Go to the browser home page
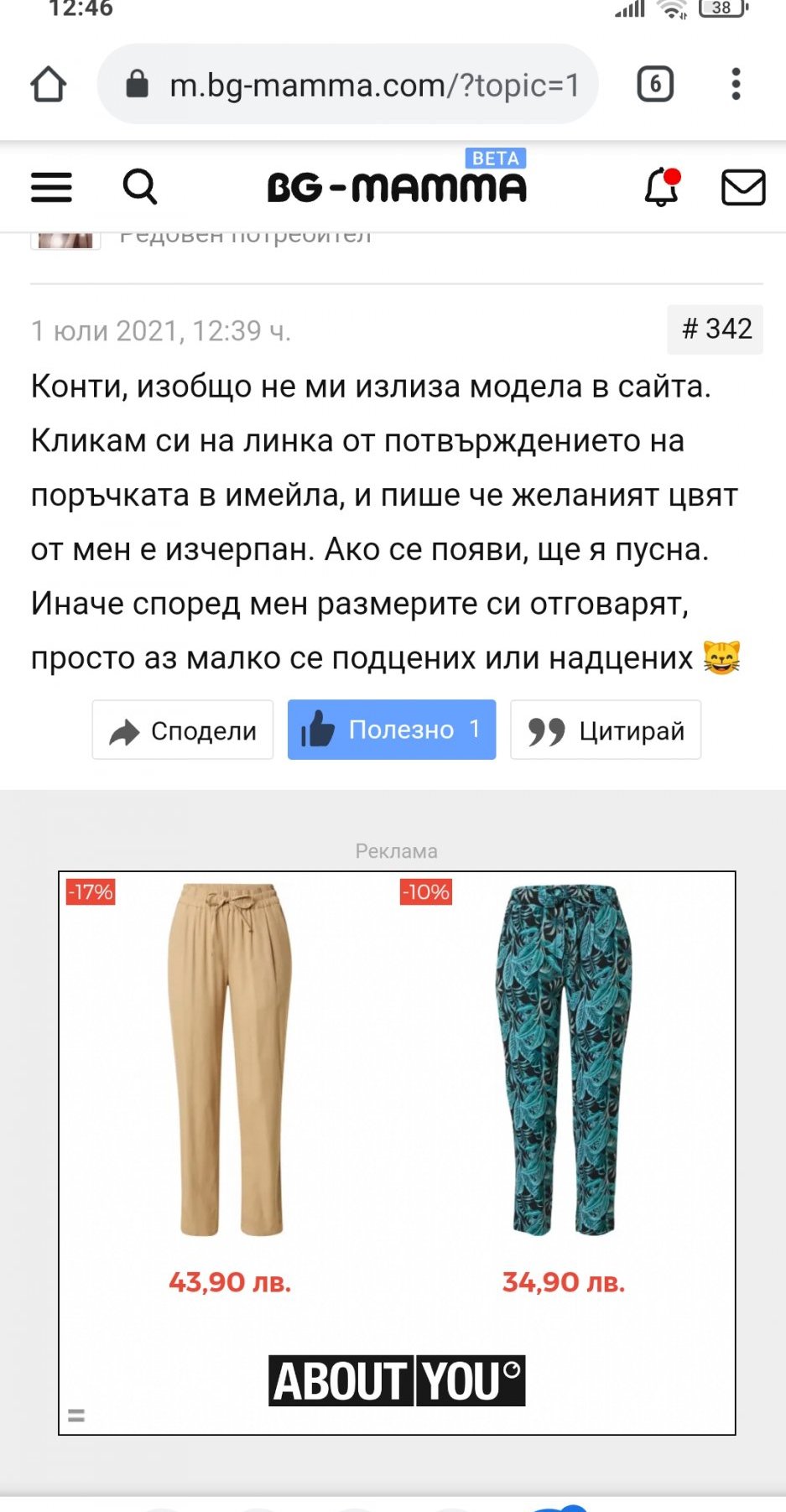The image size is (786, 1512). (x=49, y=85)
